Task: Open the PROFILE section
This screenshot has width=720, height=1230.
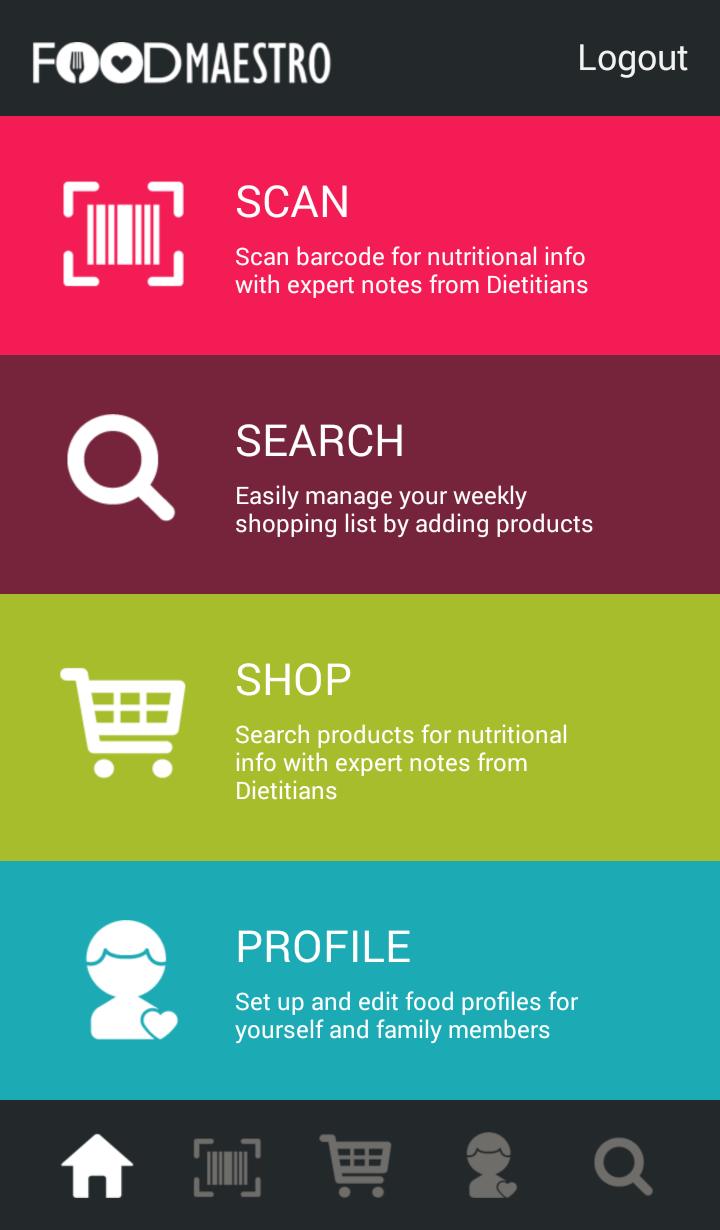Action: click(360, 980)
